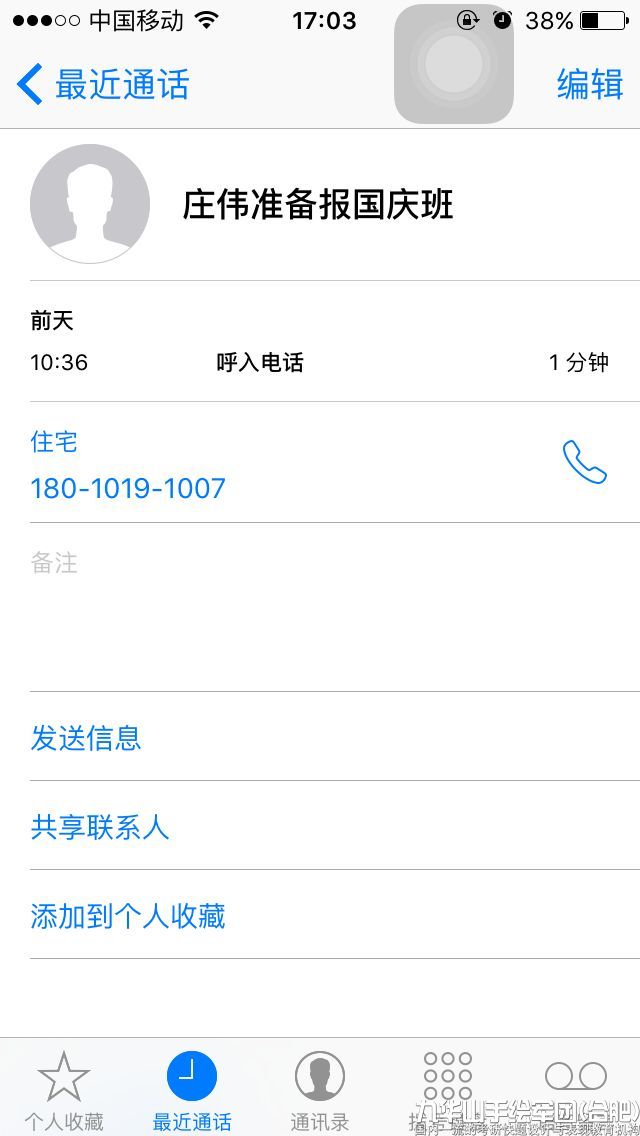Select 发送信息 to message contact
Image resolution: width=640 pixels, height=1136 pixels.
tap(335, 737)
